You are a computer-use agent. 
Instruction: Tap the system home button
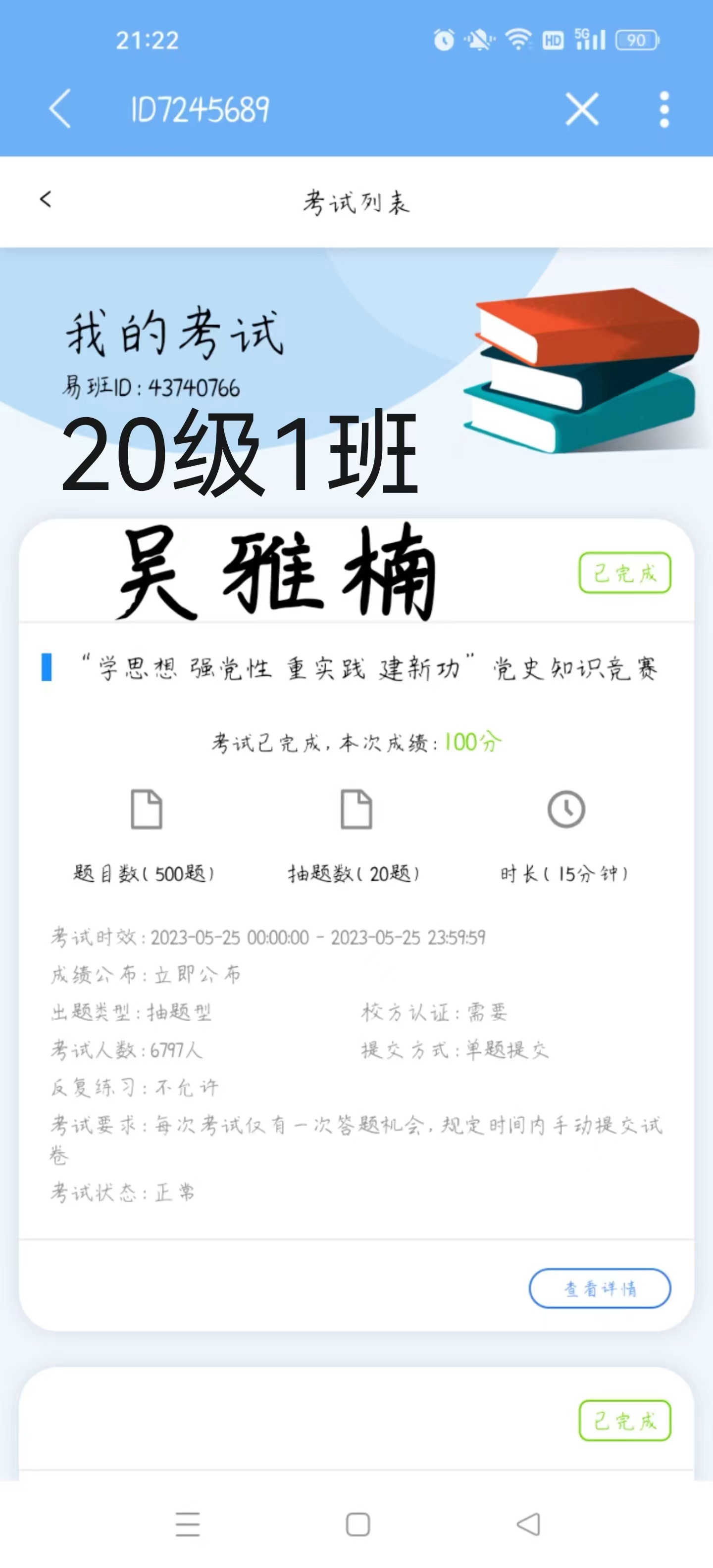[x=357, y=1524]
